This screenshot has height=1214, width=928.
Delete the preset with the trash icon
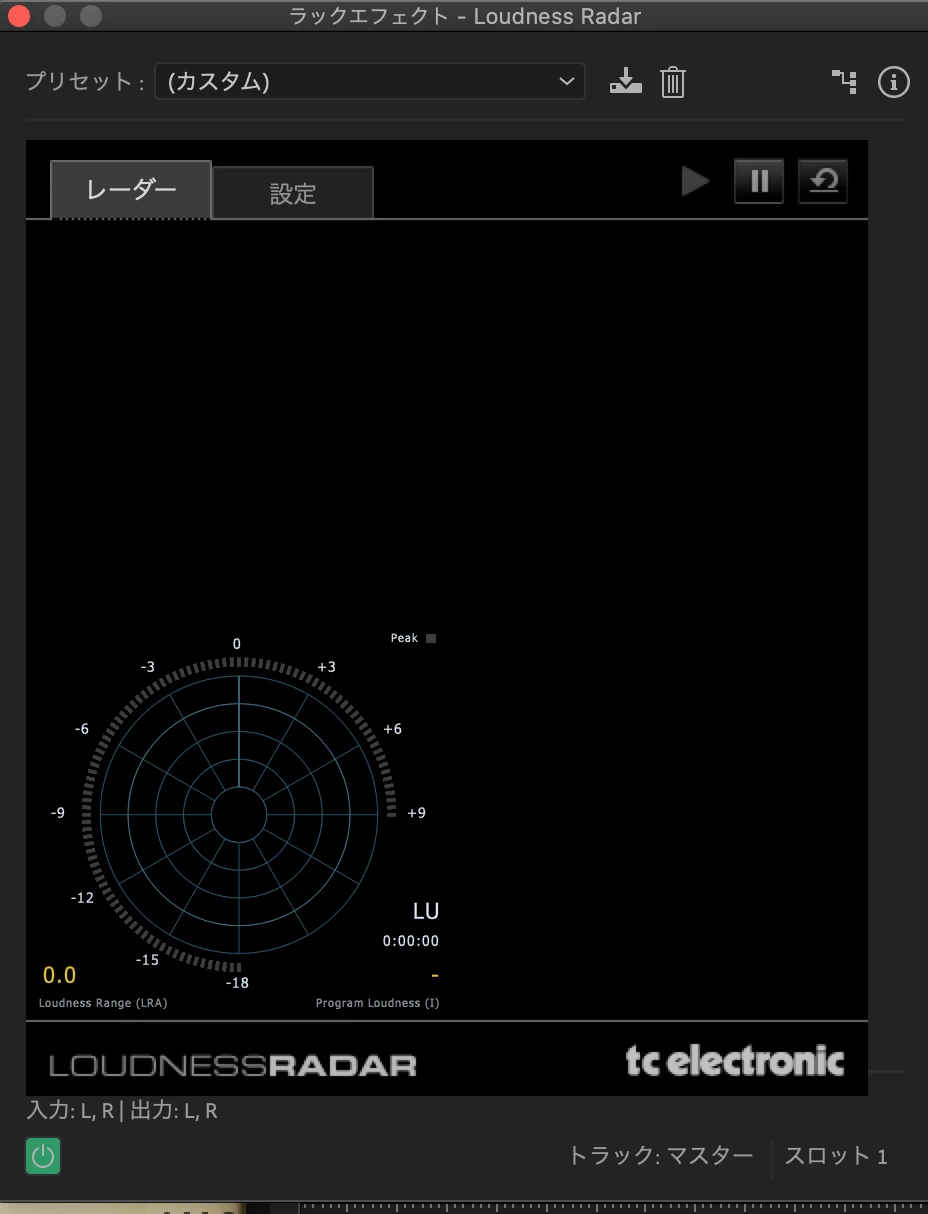pos(673,82)
